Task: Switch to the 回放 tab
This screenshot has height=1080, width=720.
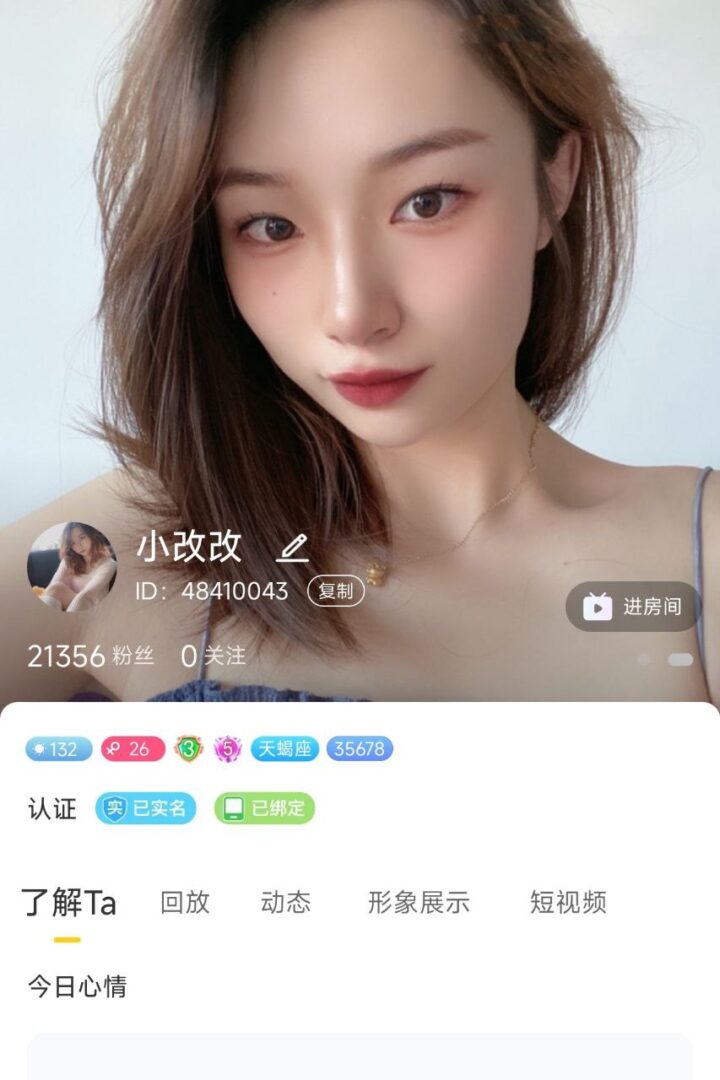Action: 185,902
